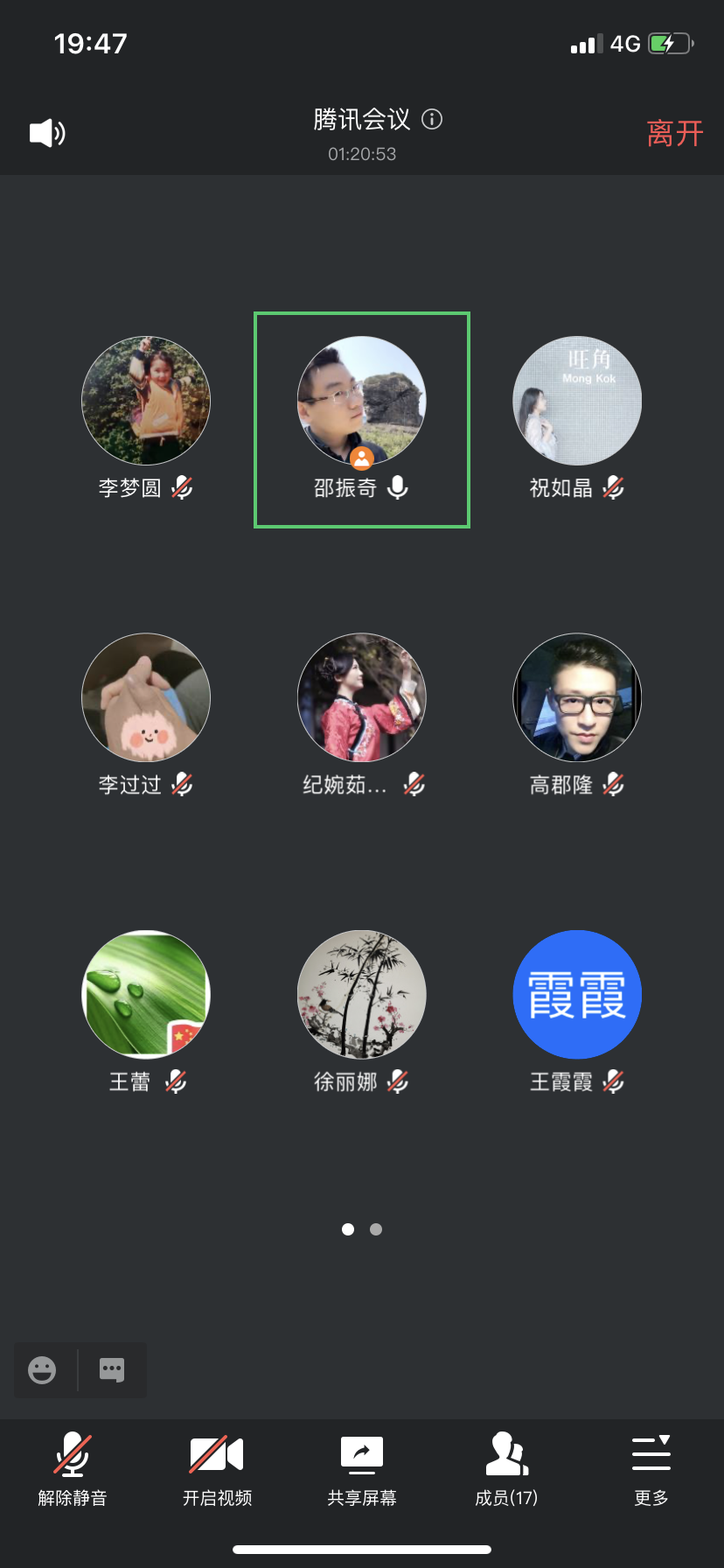Select participant tile 邵振奇
Screen dimensions: 724x1568
362,420
